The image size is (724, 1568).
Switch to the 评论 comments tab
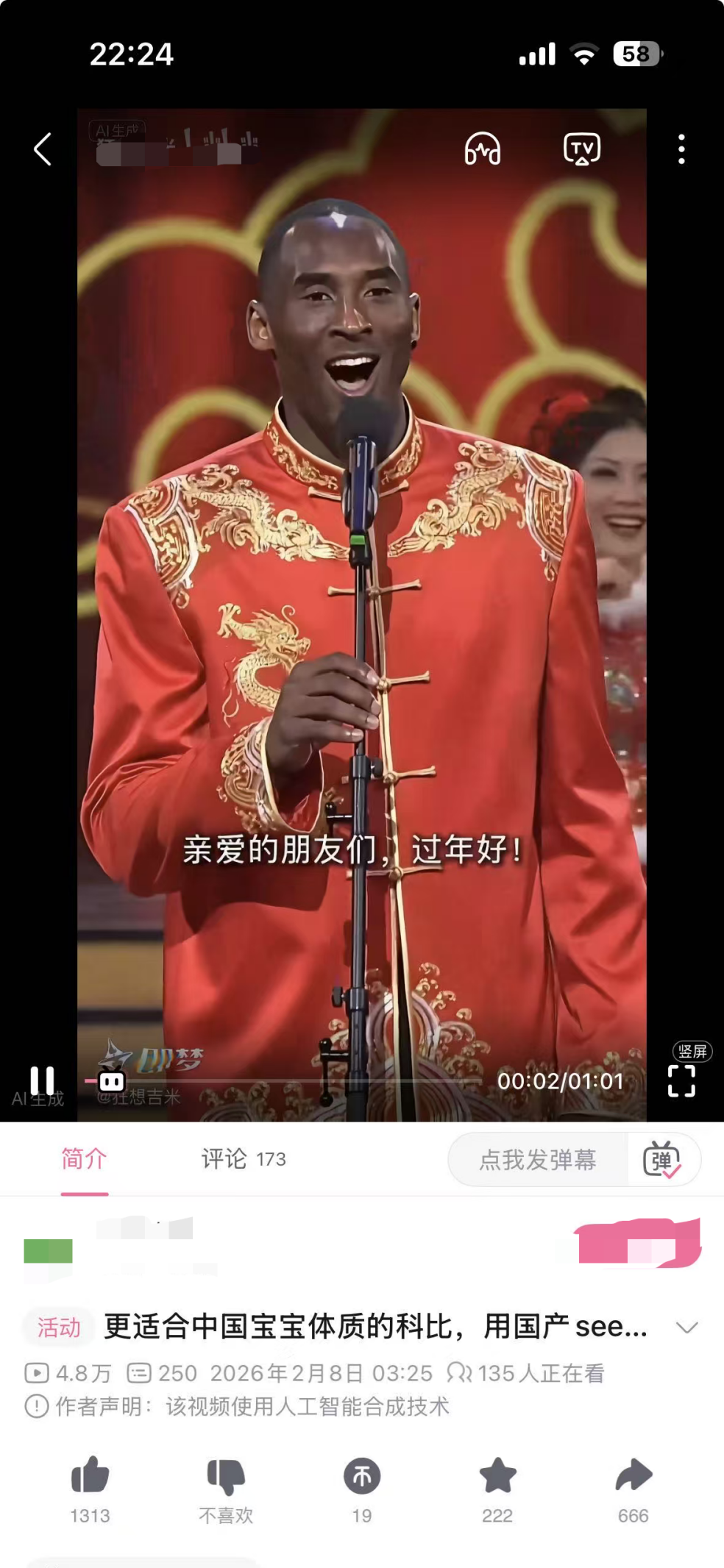point(243,1159)
